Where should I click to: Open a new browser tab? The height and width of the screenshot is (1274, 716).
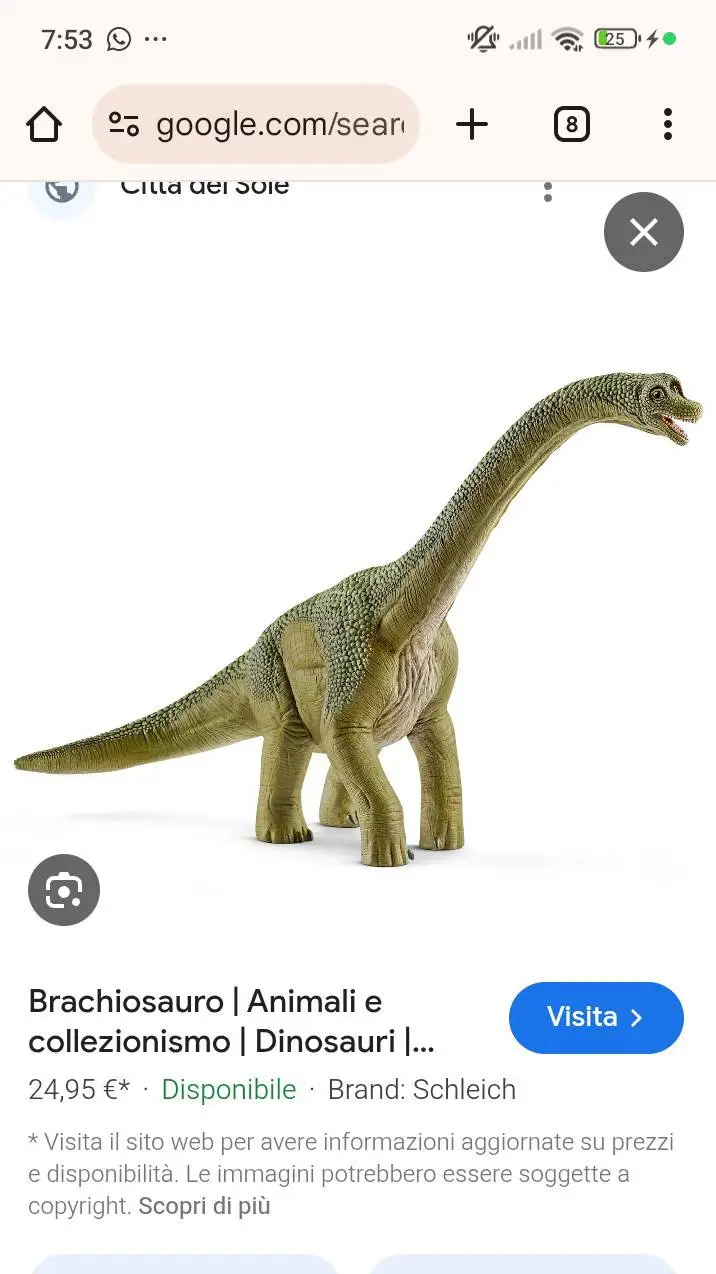click(x=471, y=125)
